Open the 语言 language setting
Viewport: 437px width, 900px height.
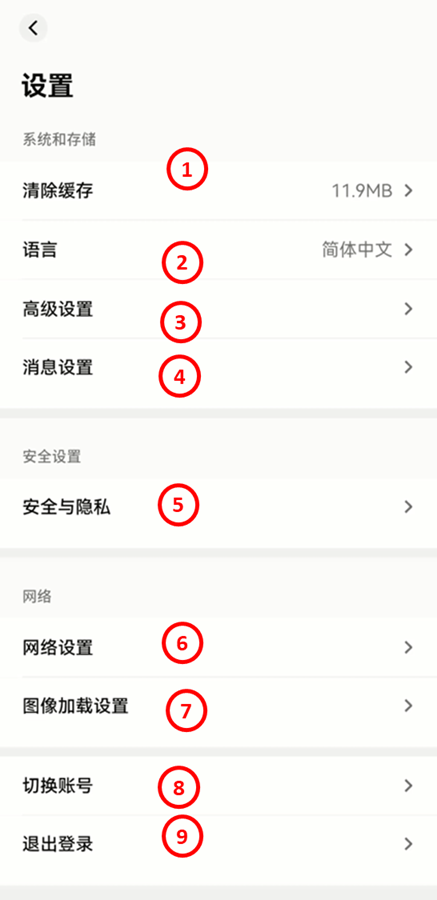click(218, 250)
